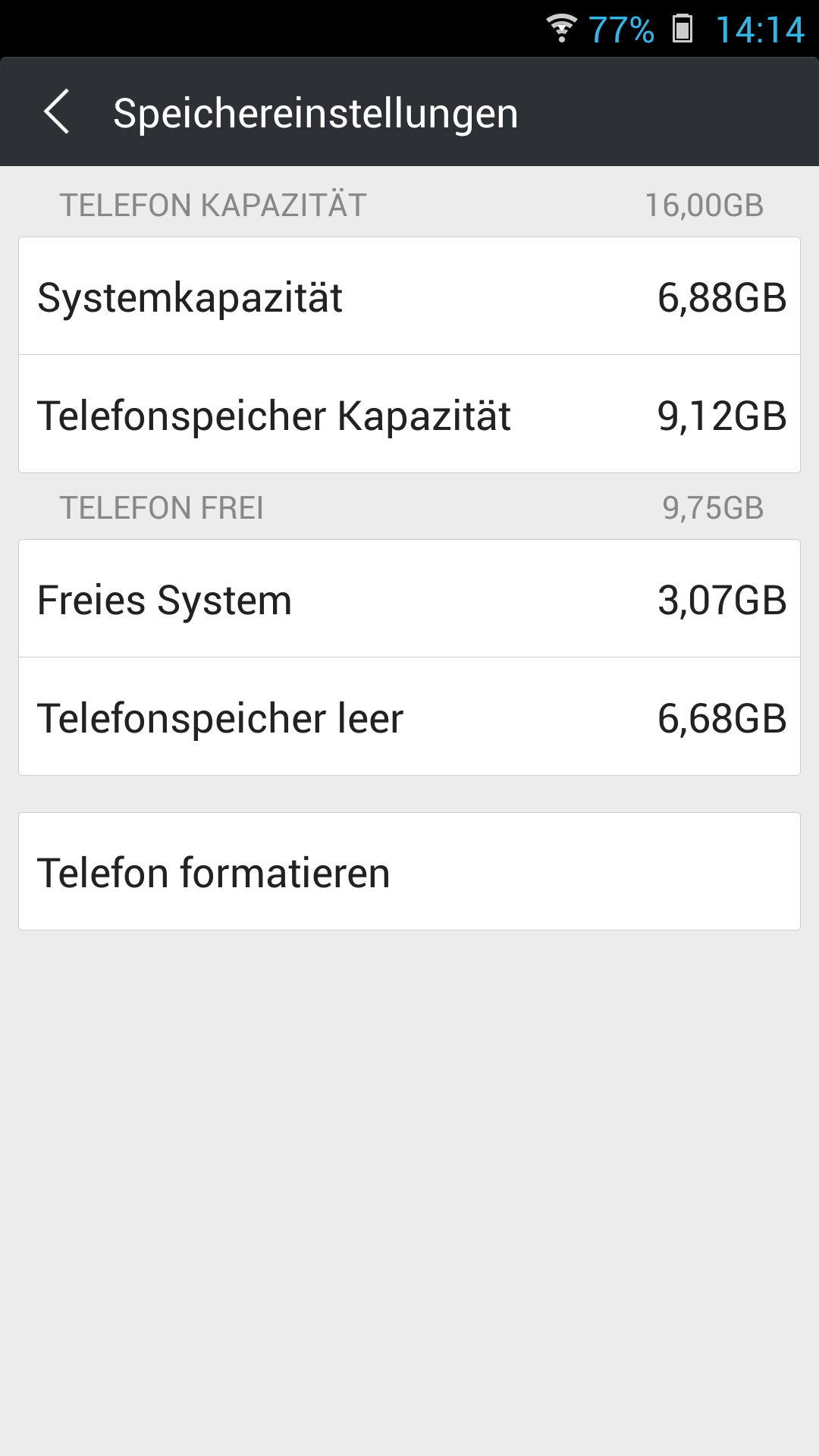Go back from Speichereinstellungen
This screenshot has height=1456, width=819.
point(57,112)
